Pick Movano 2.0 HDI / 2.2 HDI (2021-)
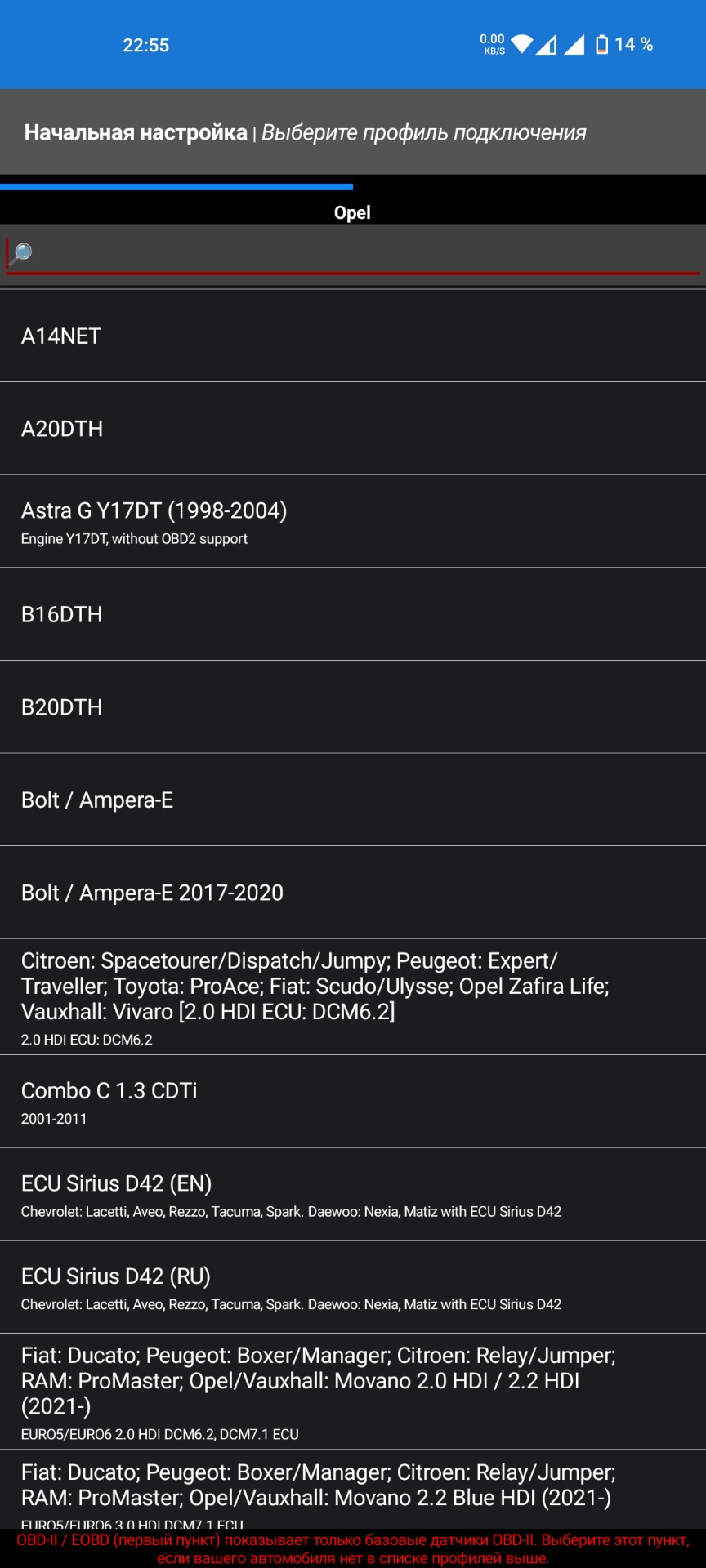The height and width of the screenshot is (1568, 706). click(353, 1392)
